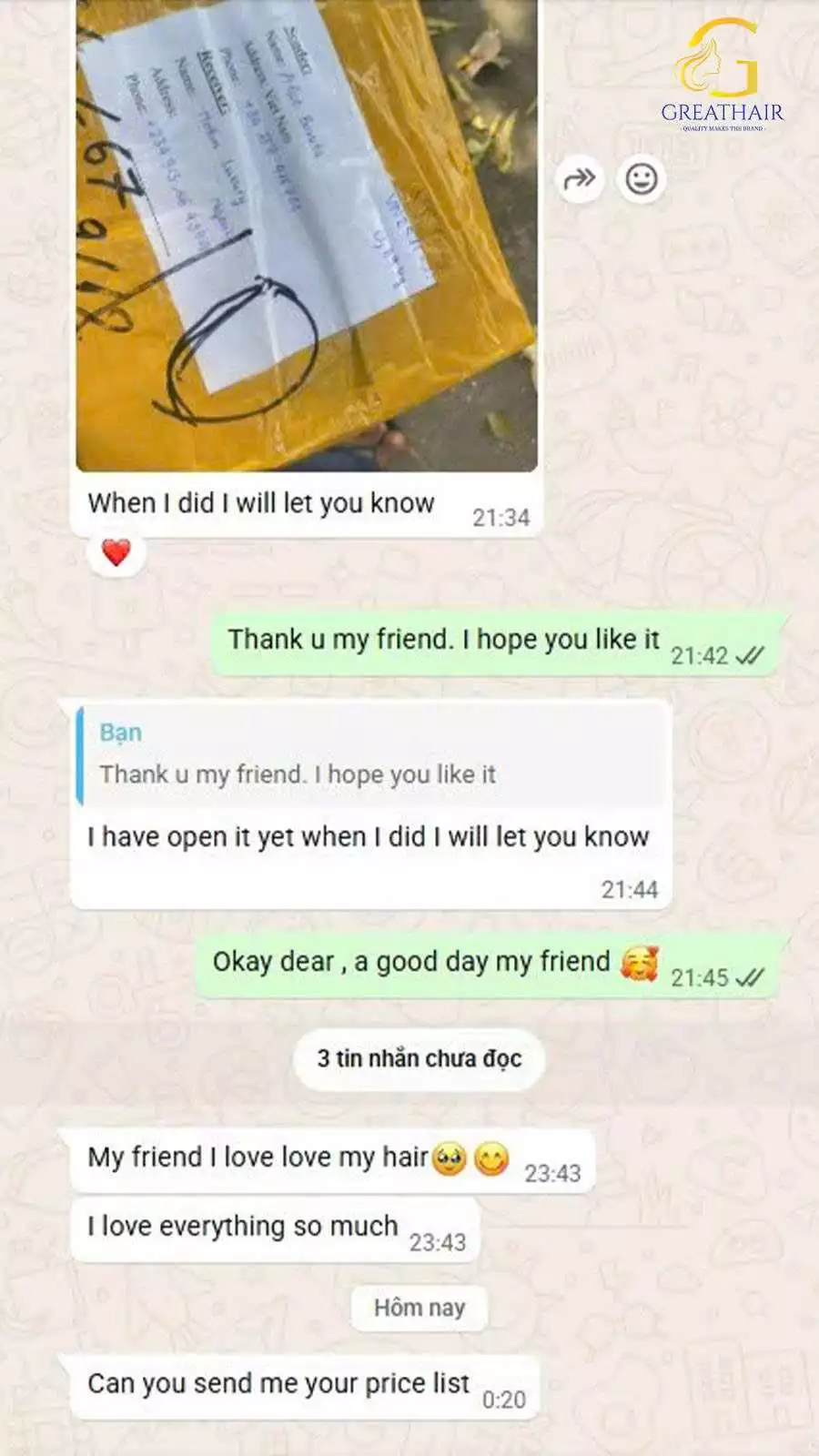React to the photo with an emoji

pos(642,179)
